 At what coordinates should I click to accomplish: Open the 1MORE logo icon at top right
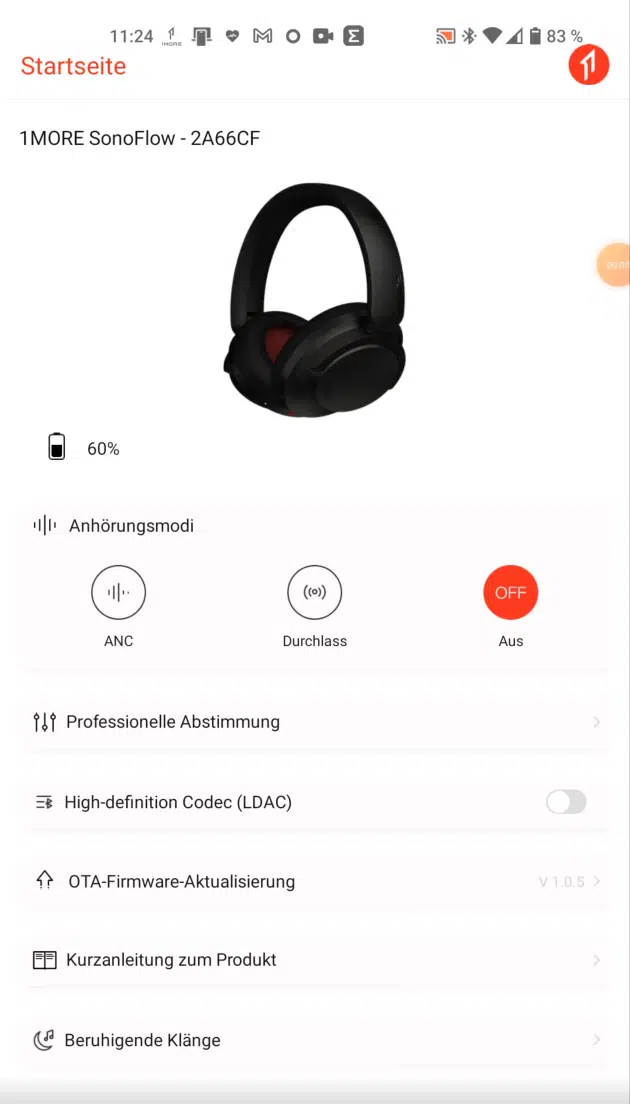click(x=588, y=65)
